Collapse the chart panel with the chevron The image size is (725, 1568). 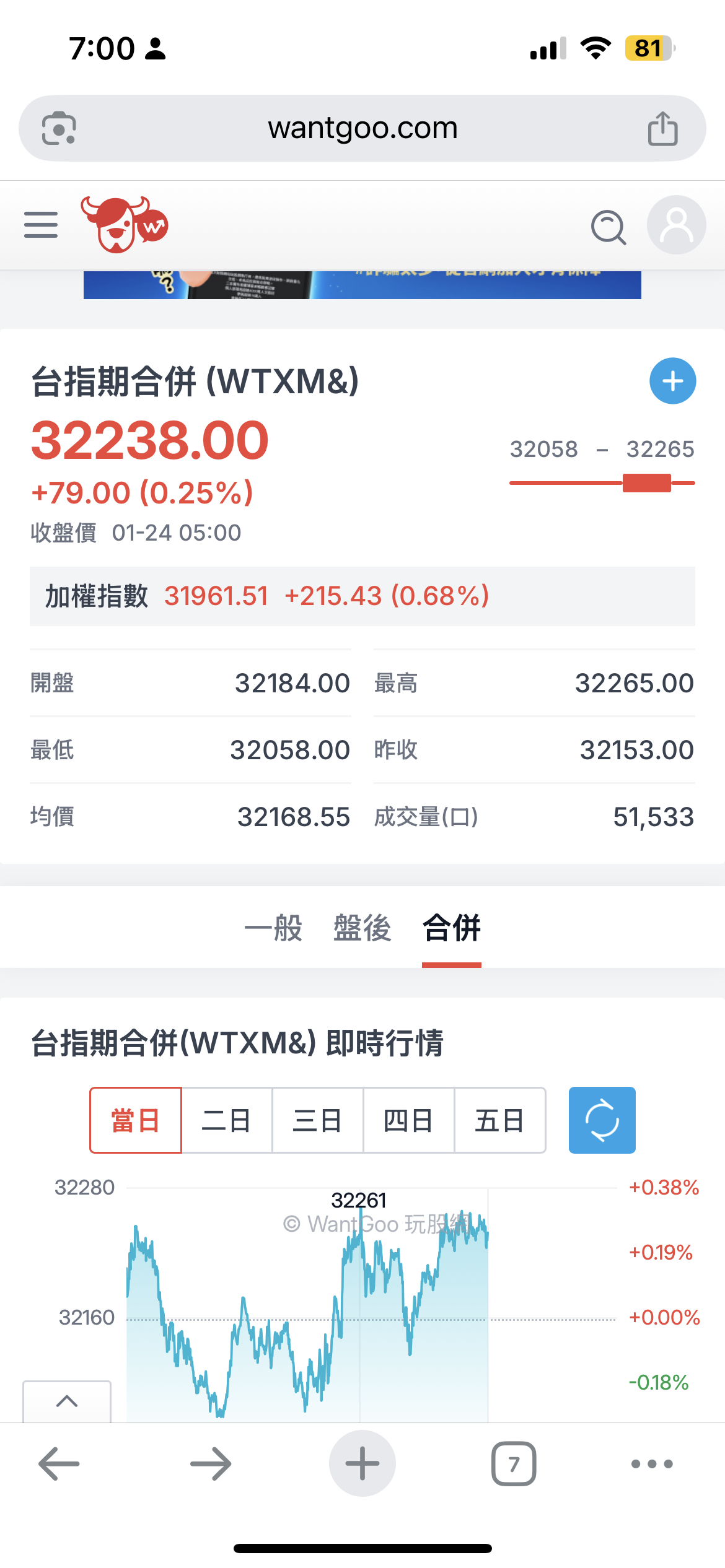(x=67, y=1401)
